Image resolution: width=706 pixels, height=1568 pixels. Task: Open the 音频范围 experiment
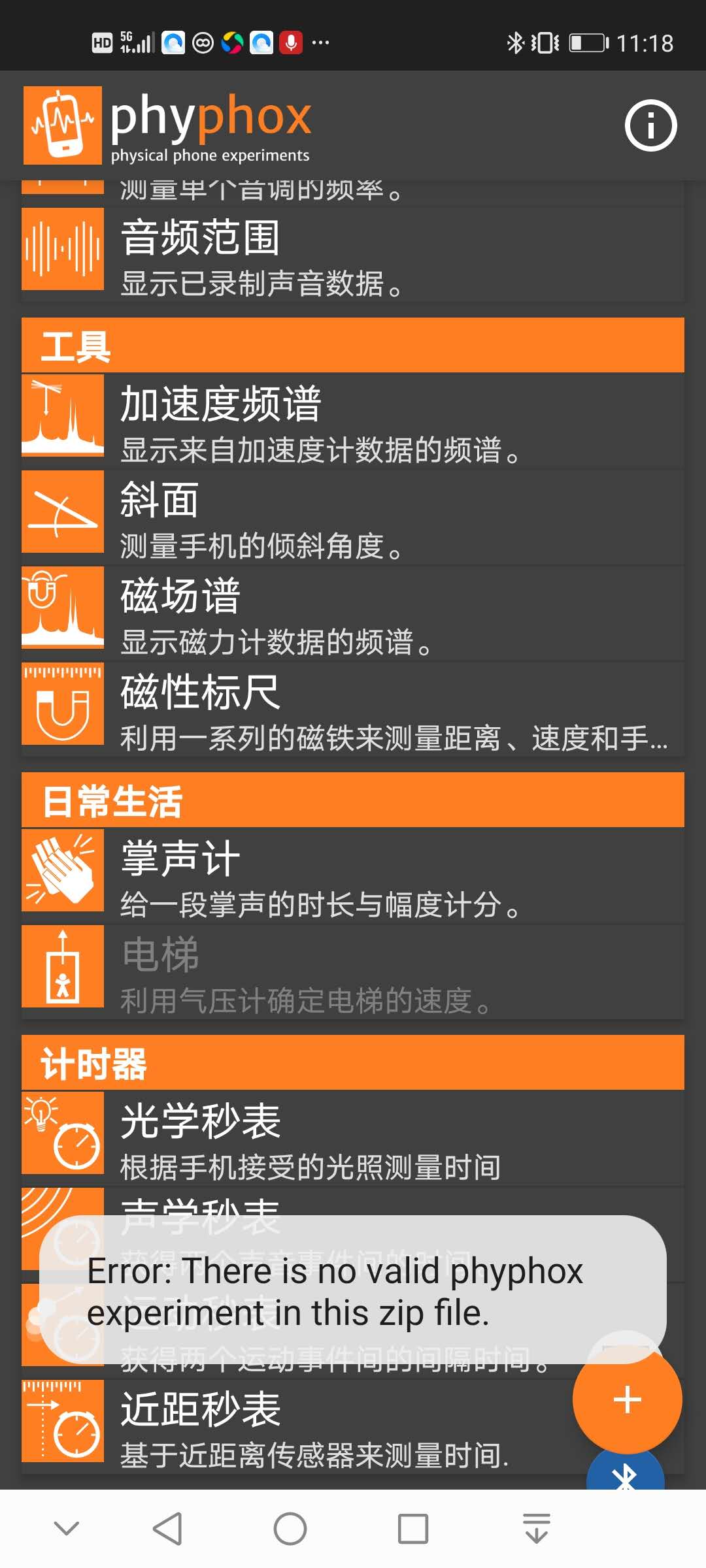(353, 256)
